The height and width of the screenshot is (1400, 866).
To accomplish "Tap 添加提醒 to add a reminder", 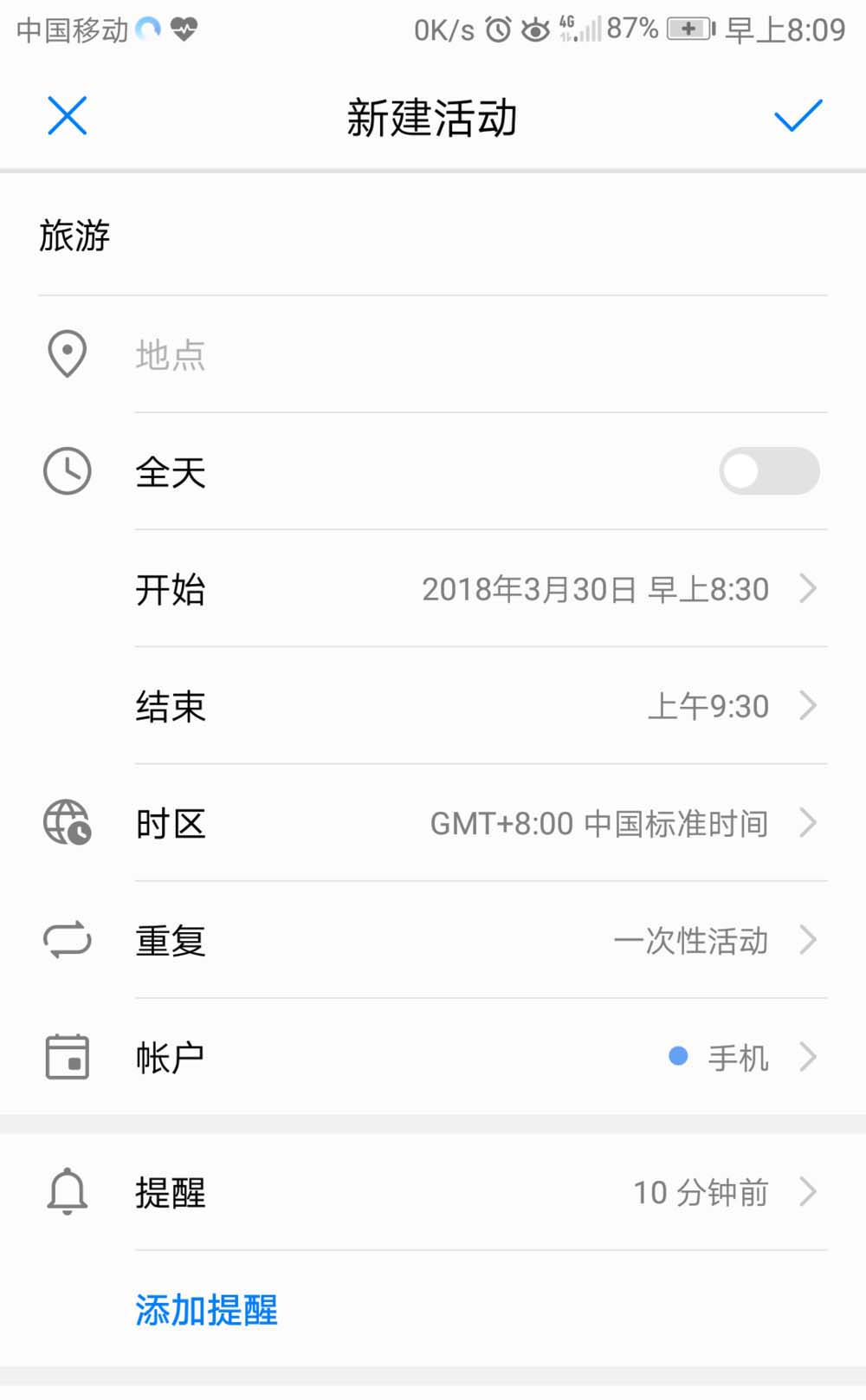I will click(206, 1310).
